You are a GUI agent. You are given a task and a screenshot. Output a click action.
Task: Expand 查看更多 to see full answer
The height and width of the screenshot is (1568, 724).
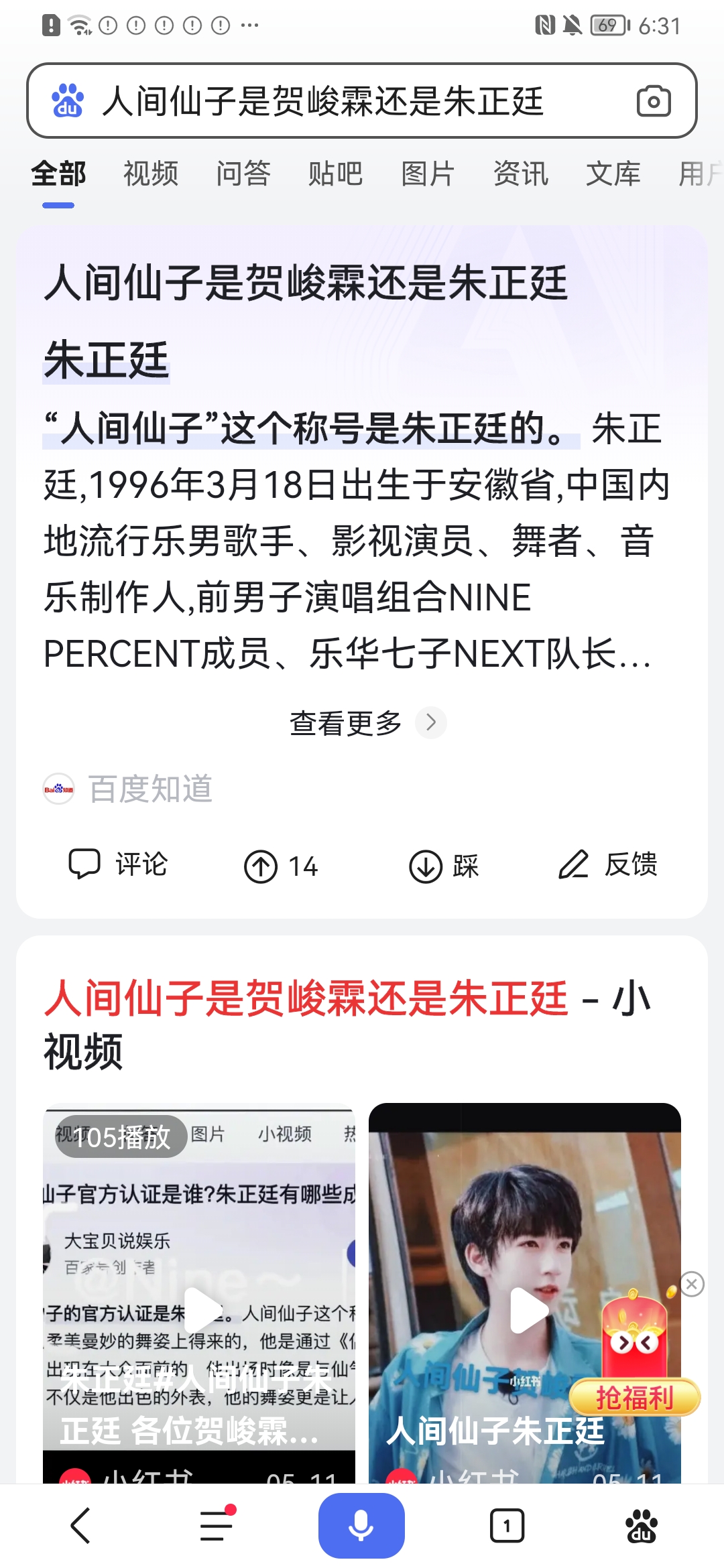(344, 722)
